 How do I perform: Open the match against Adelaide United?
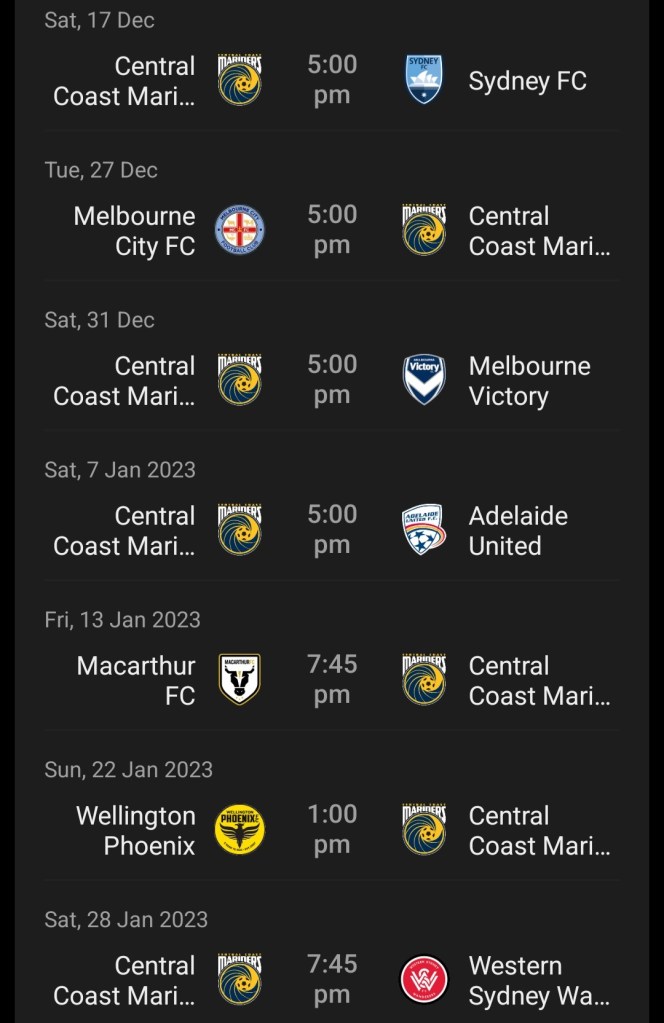pos(331,530)
